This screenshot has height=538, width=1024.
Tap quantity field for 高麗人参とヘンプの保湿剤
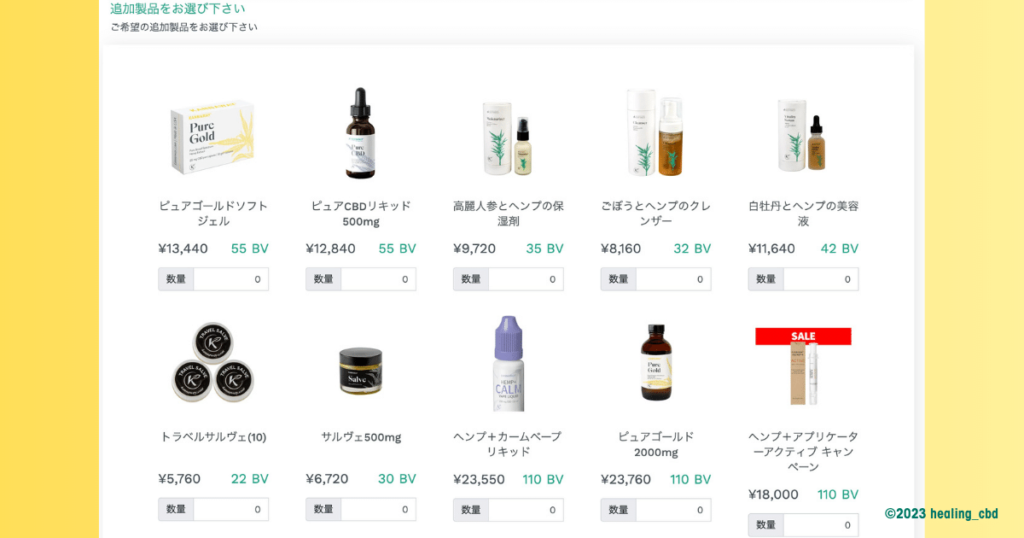click(x=525, y=280)
